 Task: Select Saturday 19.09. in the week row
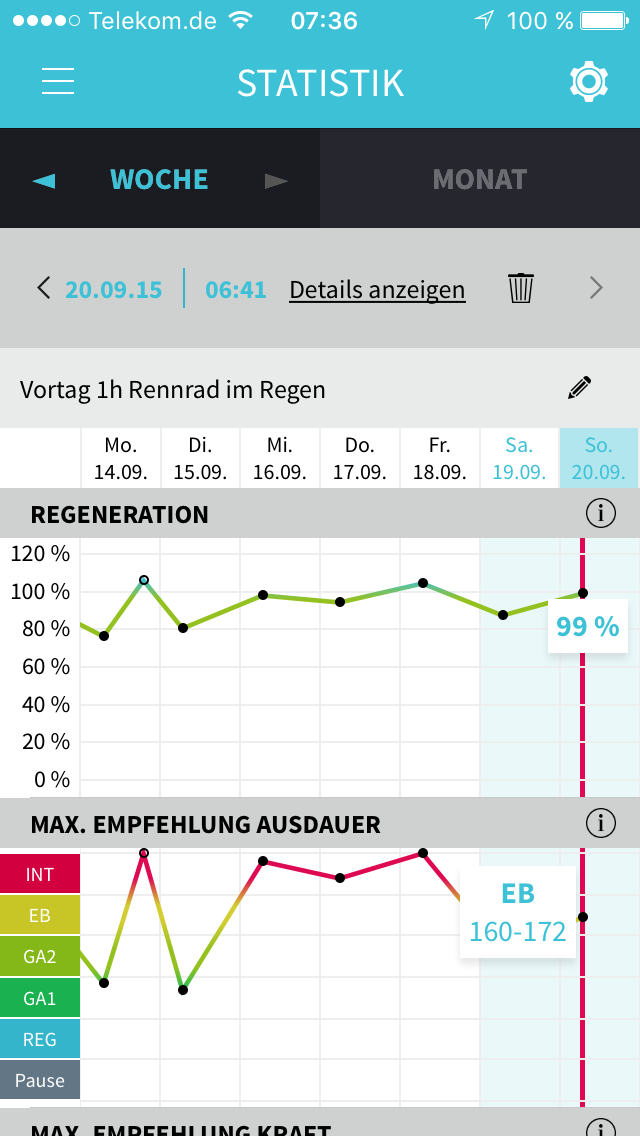click(x=520, y=458)
